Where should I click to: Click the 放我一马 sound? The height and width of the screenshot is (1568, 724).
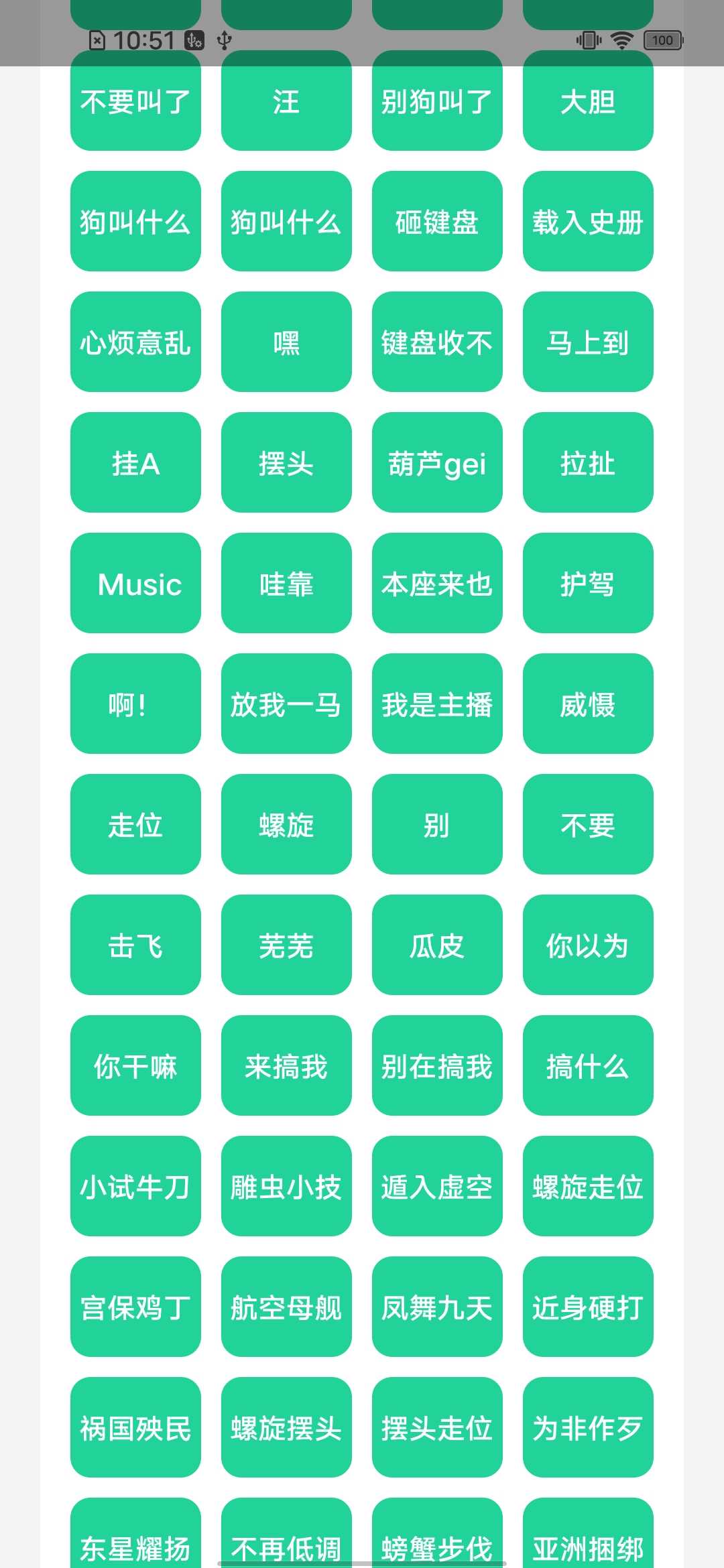pos(285,705)
